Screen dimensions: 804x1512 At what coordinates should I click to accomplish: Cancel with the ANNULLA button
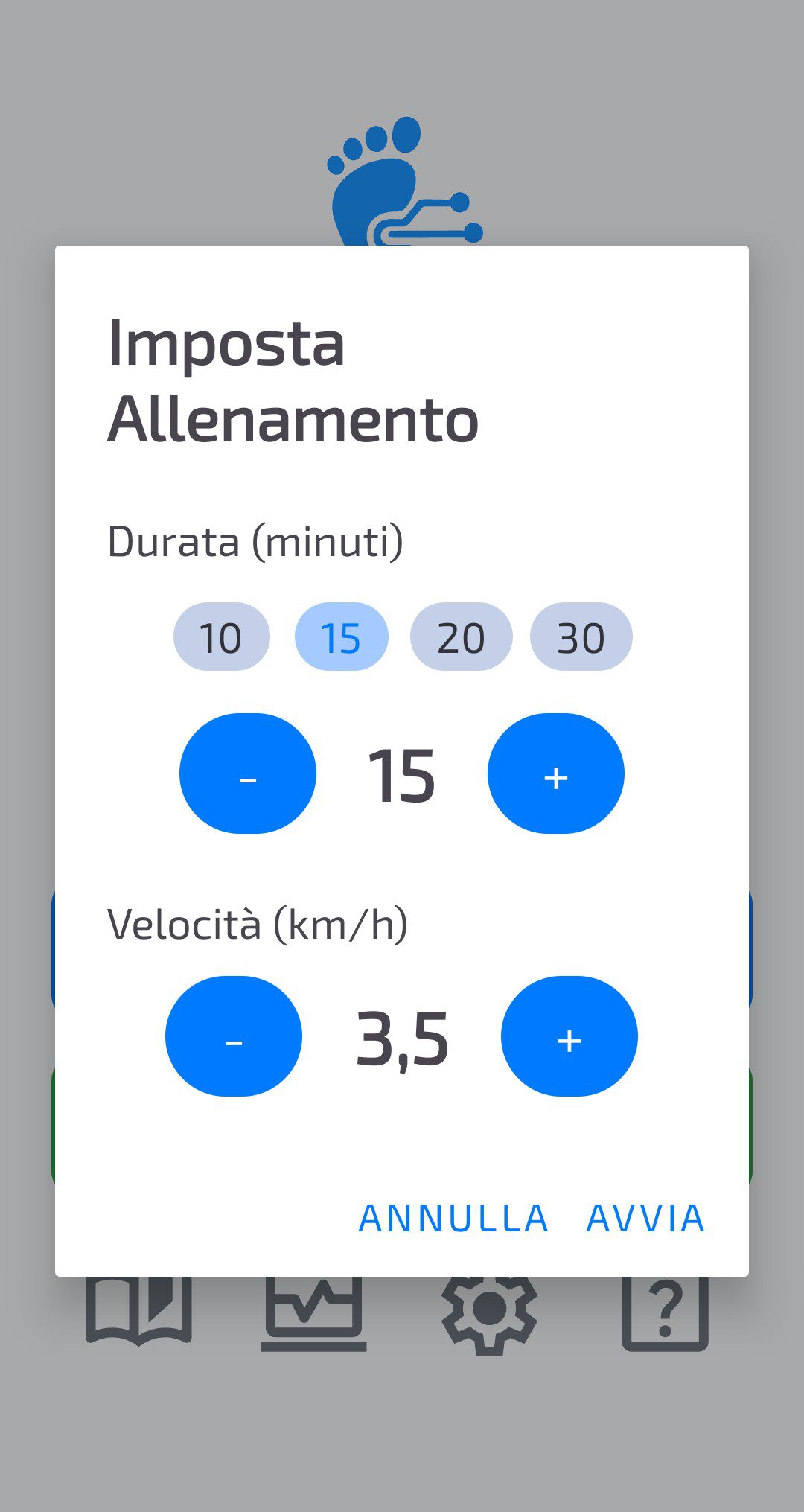(x=453, y=1219)
